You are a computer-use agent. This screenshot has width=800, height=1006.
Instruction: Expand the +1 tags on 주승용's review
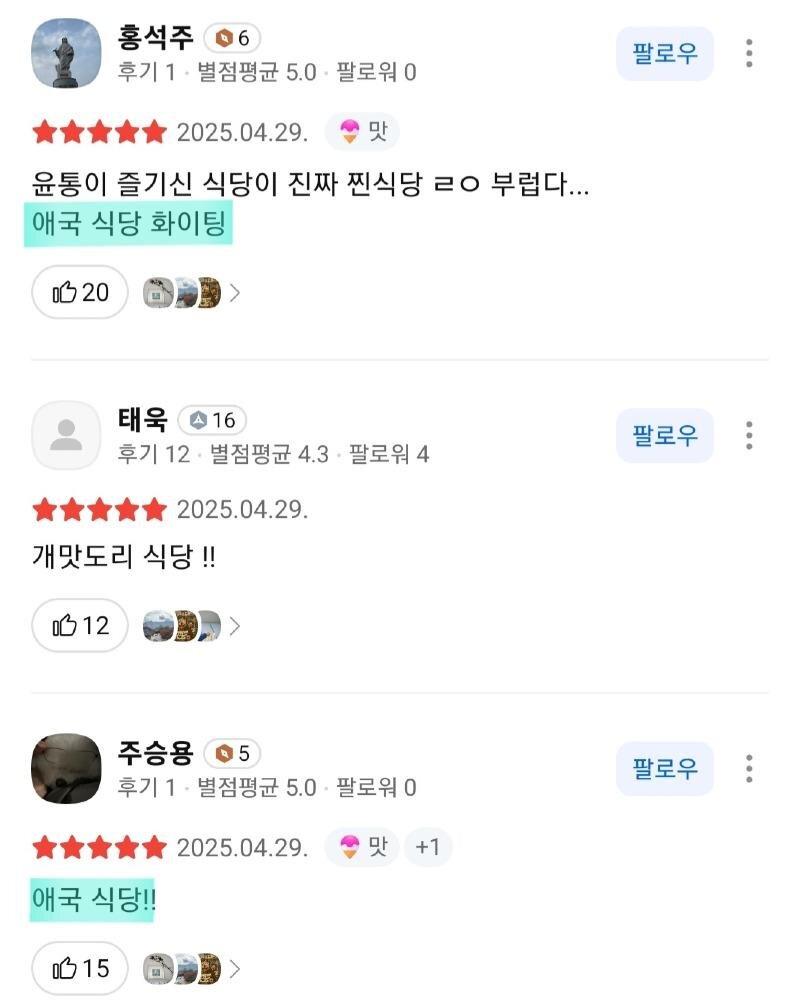[428, 847]
